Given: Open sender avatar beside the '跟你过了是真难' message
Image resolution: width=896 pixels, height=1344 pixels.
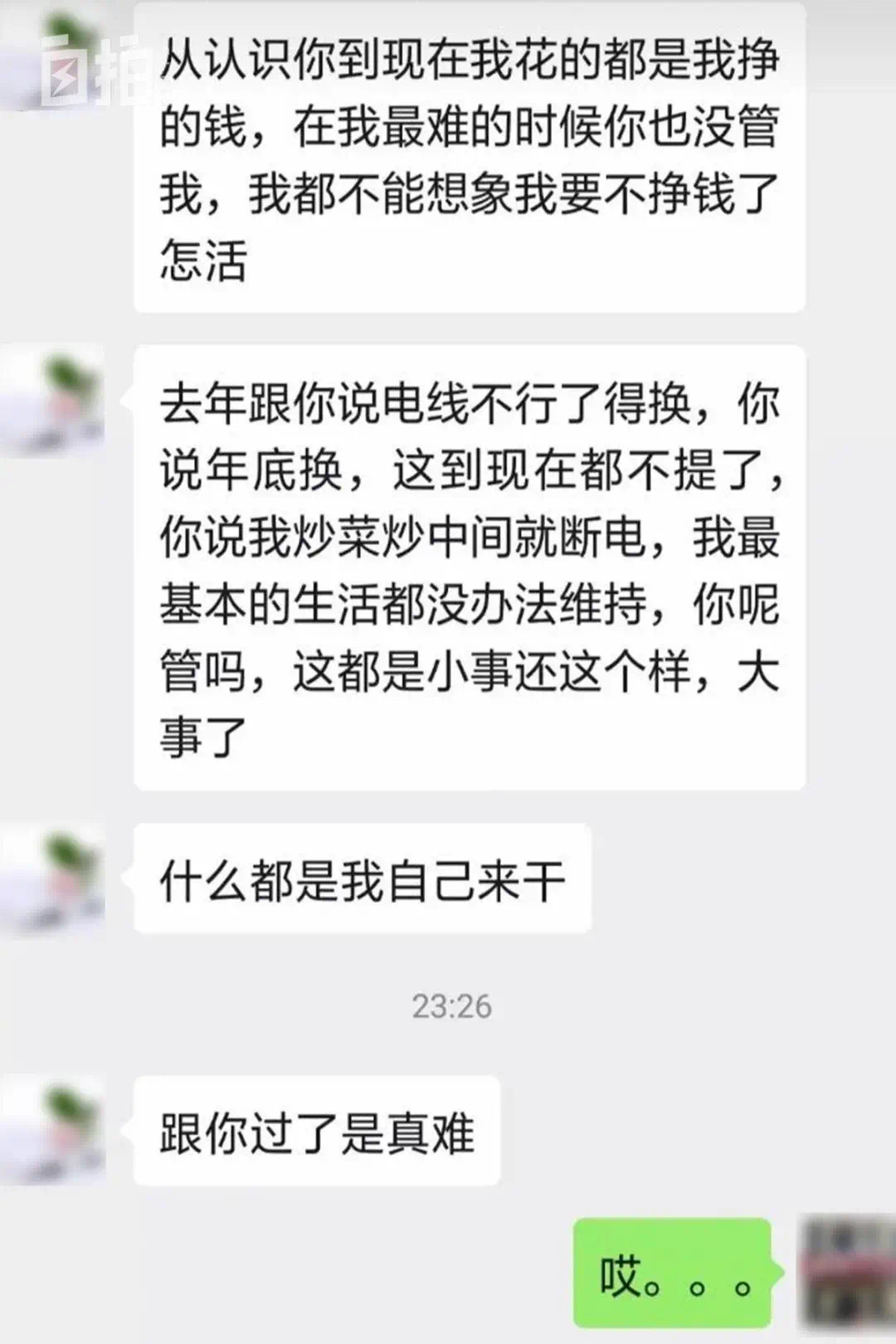Looking at the screenshot, I should [x=54, y=1130].
